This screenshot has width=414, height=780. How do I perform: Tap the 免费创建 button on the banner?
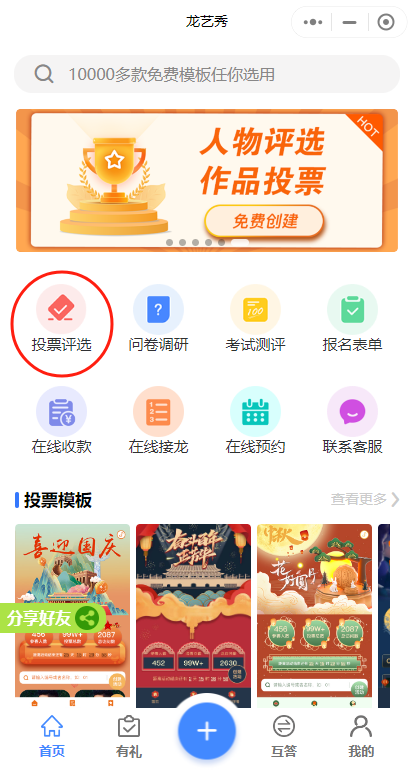click(264, 221)
